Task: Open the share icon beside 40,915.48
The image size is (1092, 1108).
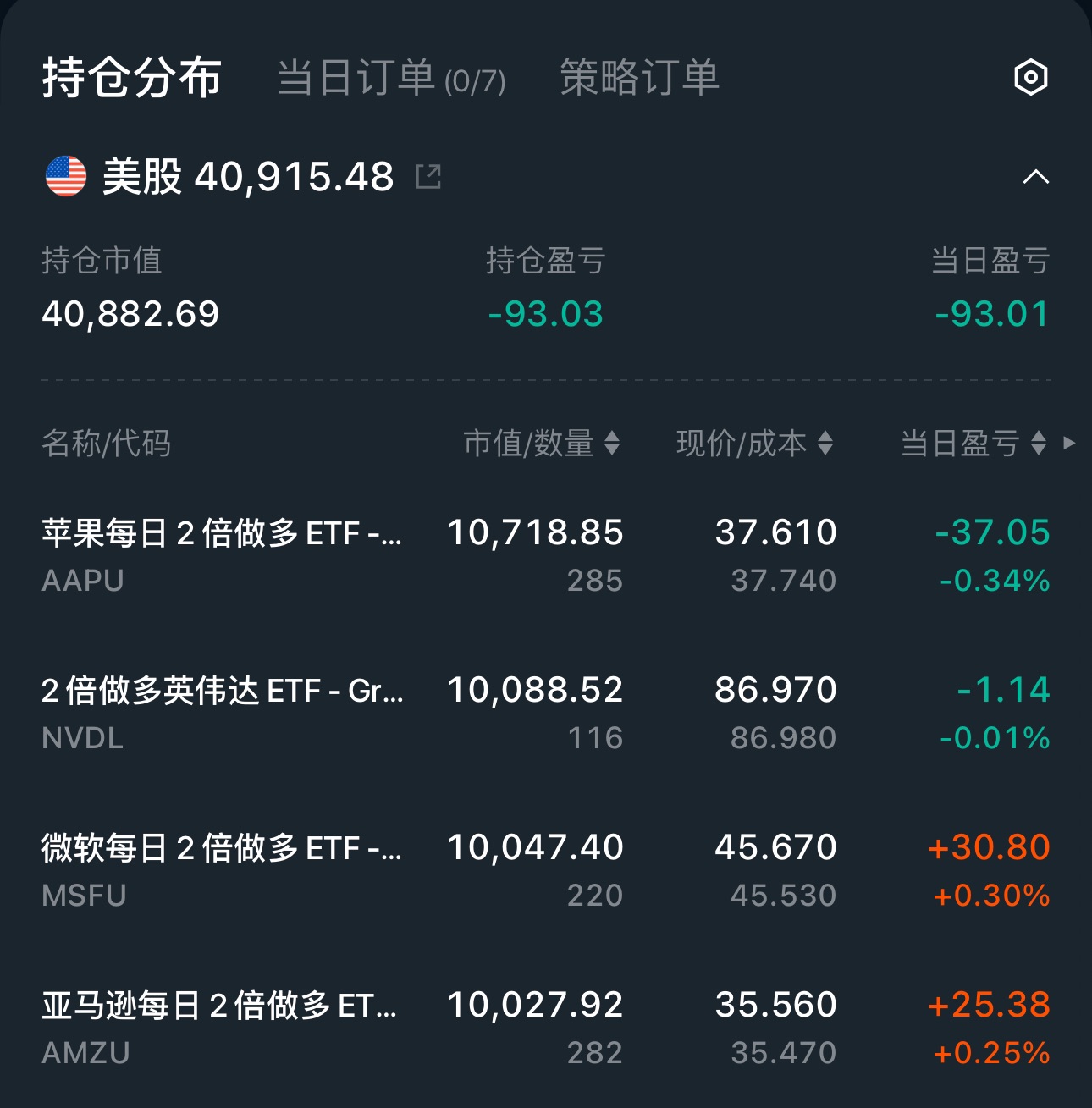Action: [429, 177]
